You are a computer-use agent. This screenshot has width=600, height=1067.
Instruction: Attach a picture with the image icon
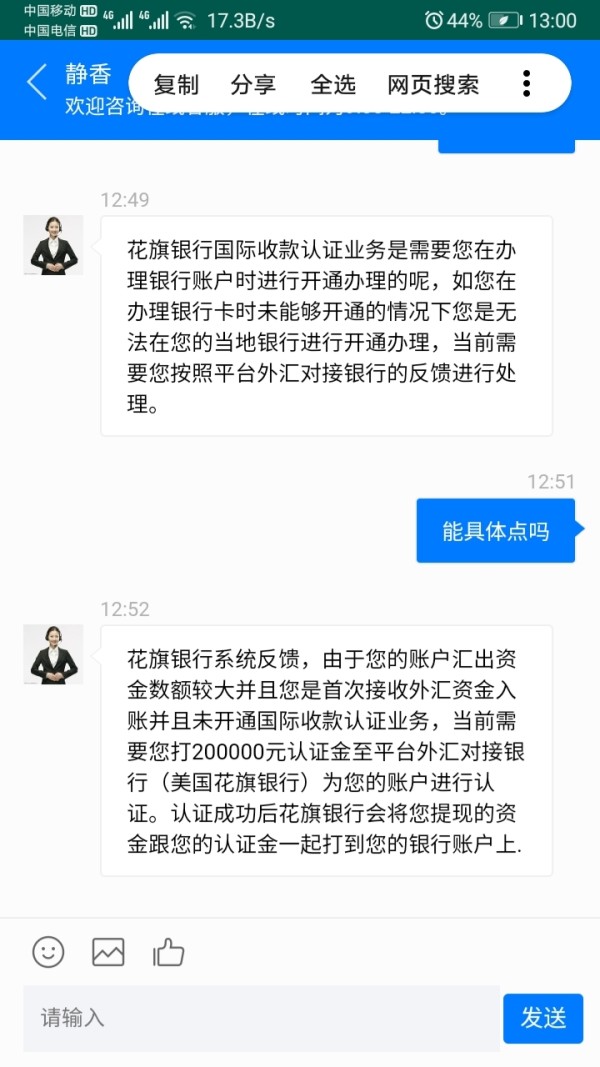coord(108,952)
